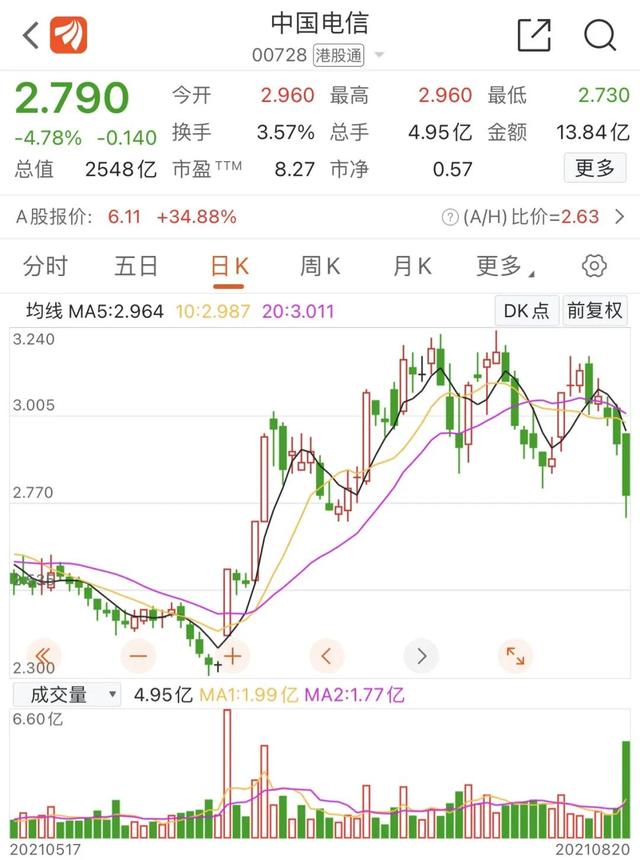Screen dimensions: 640x860
Task: Share this stock page
Action: point(534,36)
